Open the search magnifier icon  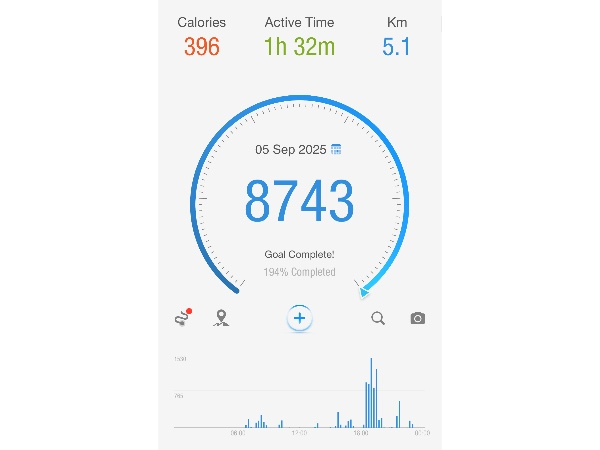tap(378, 318)
